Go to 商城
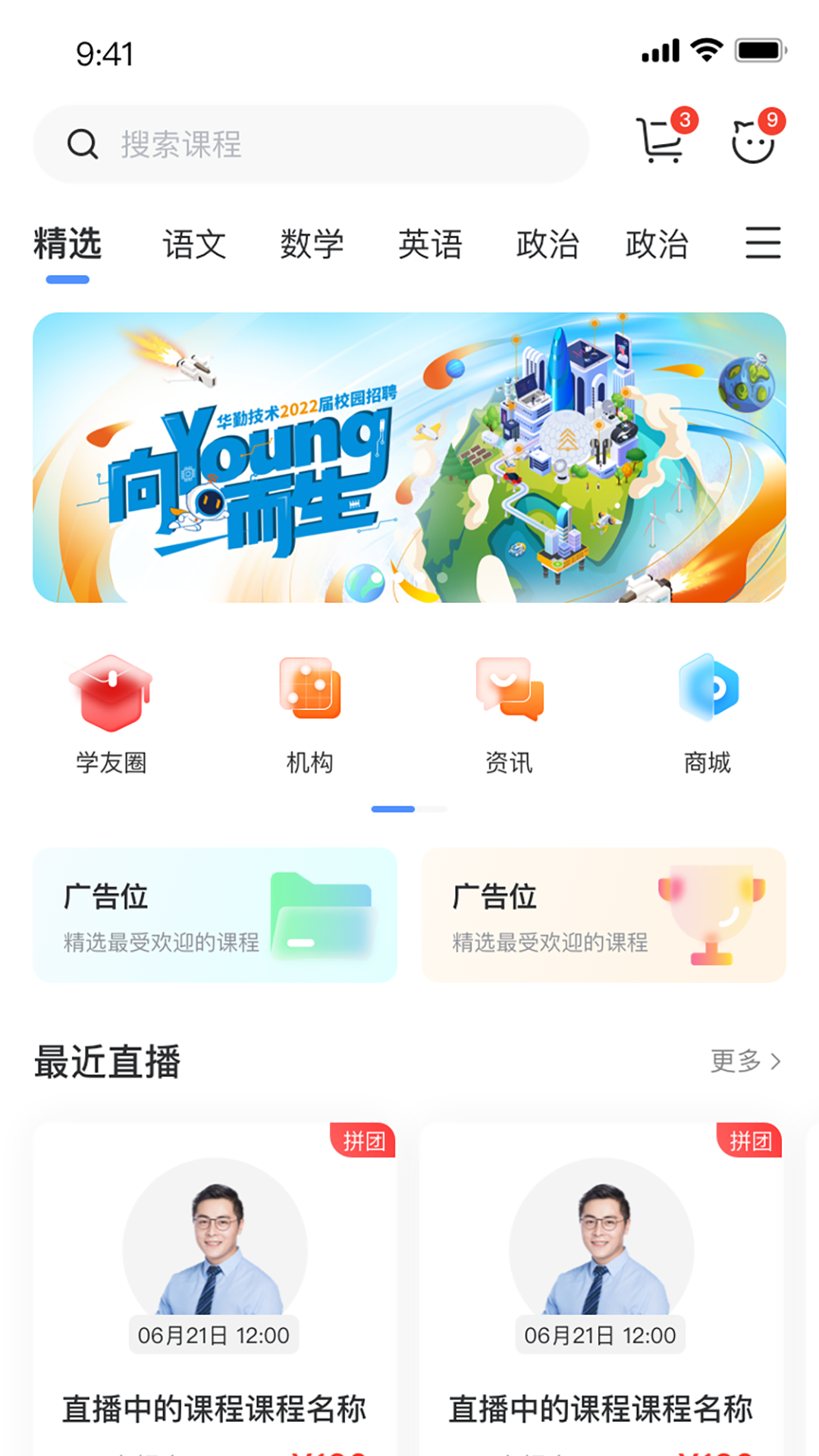 pyautogui.click(x=708, y=714)
